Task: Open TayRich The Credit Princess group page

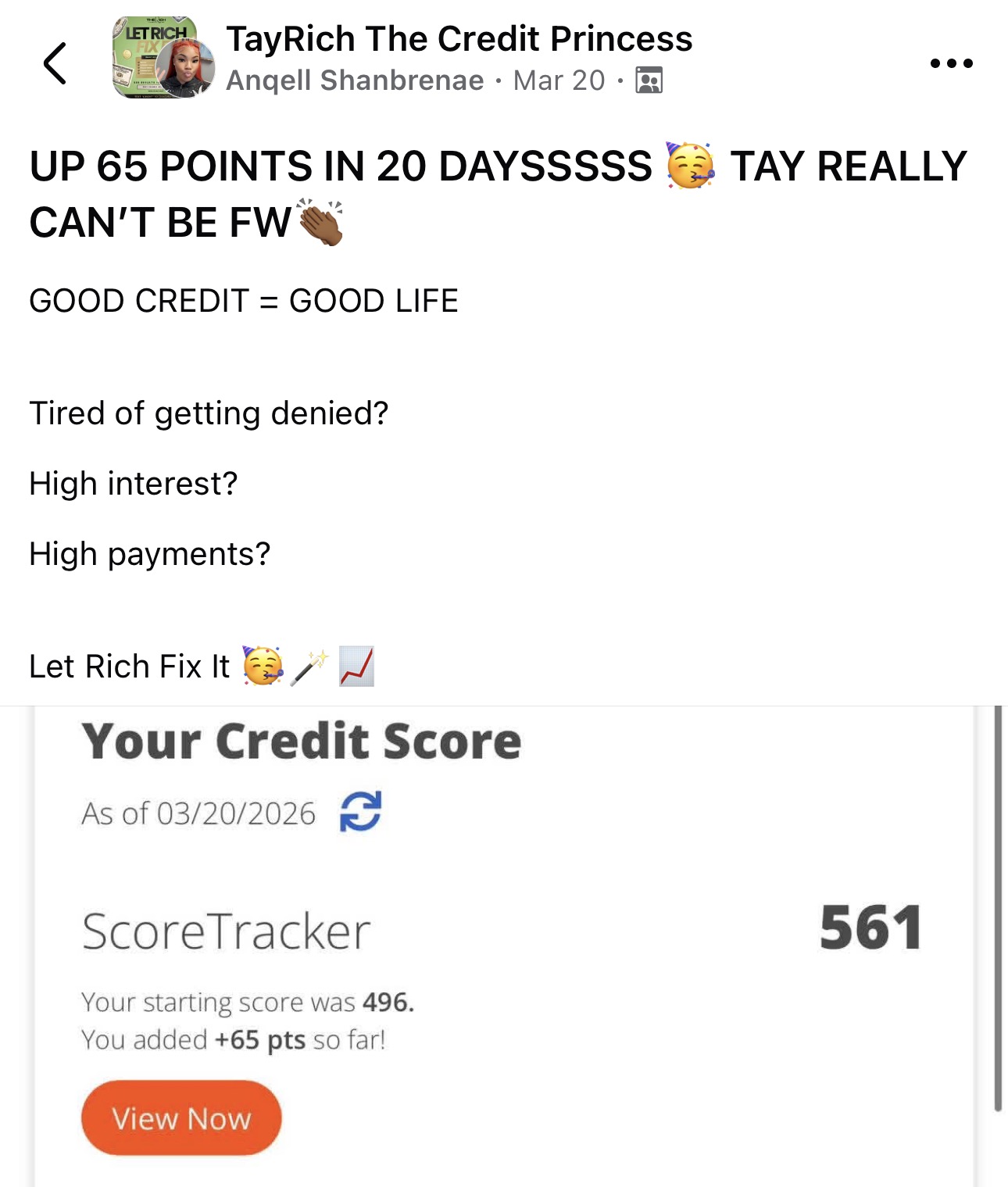Action: click(459, 39)
